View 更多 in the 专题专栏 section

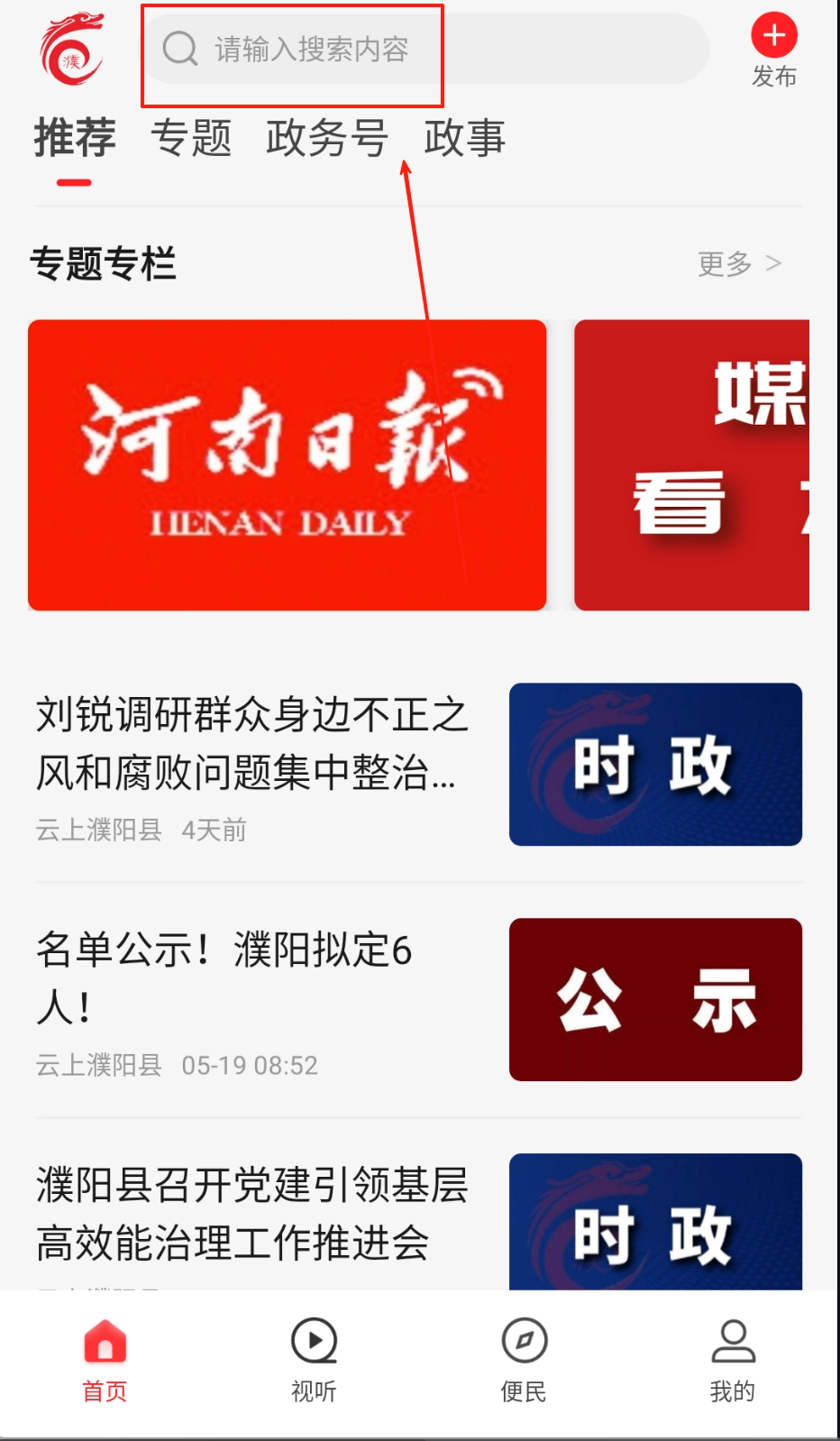(739, 263)
